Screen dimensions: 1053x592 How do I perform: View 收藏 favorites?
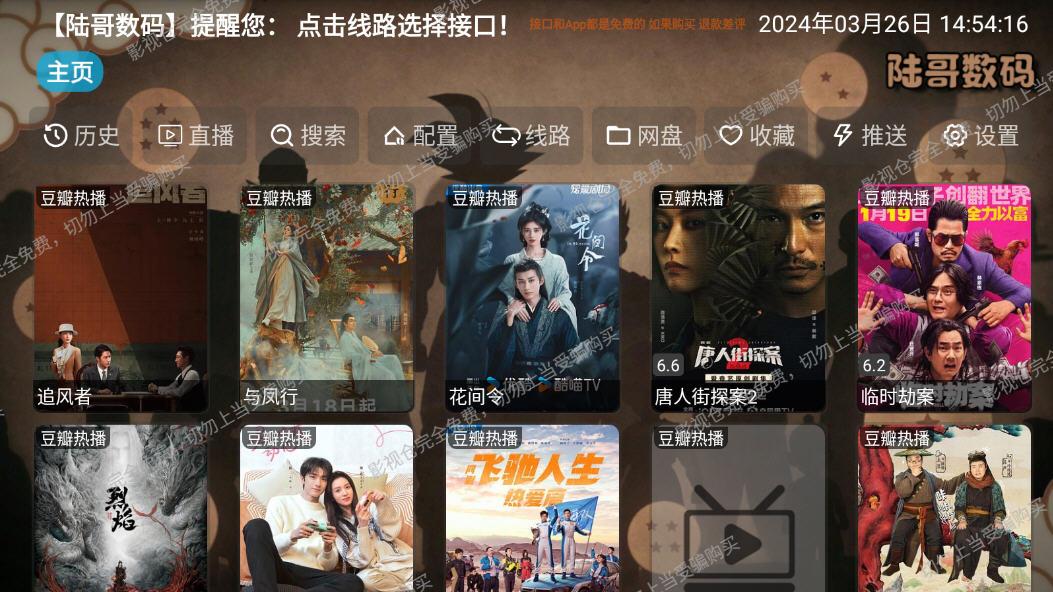(757, 136)
